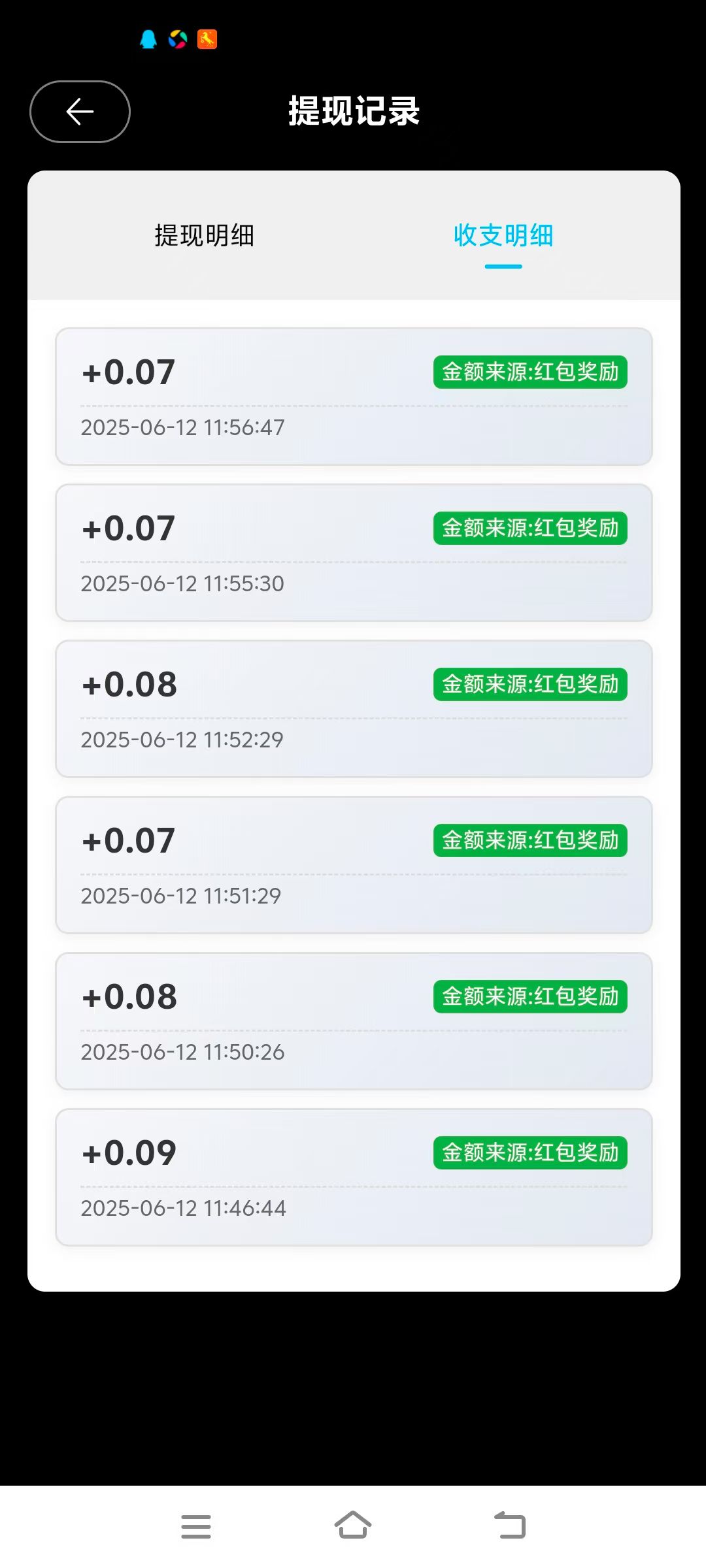Tap the orange horse icon in status bar
The width and height of the screenshot is (706, 1568).
(x=207, y=39)
